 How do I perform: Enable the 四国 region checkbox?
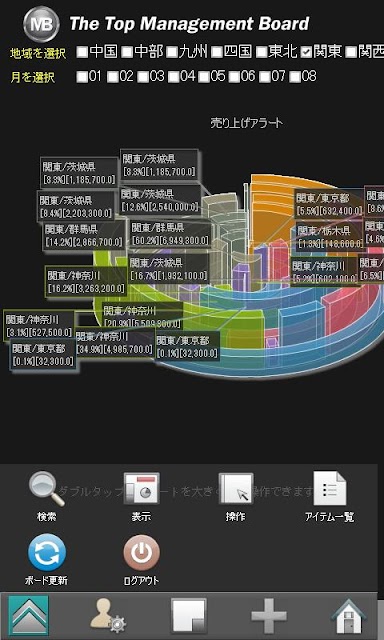(217, 52)
